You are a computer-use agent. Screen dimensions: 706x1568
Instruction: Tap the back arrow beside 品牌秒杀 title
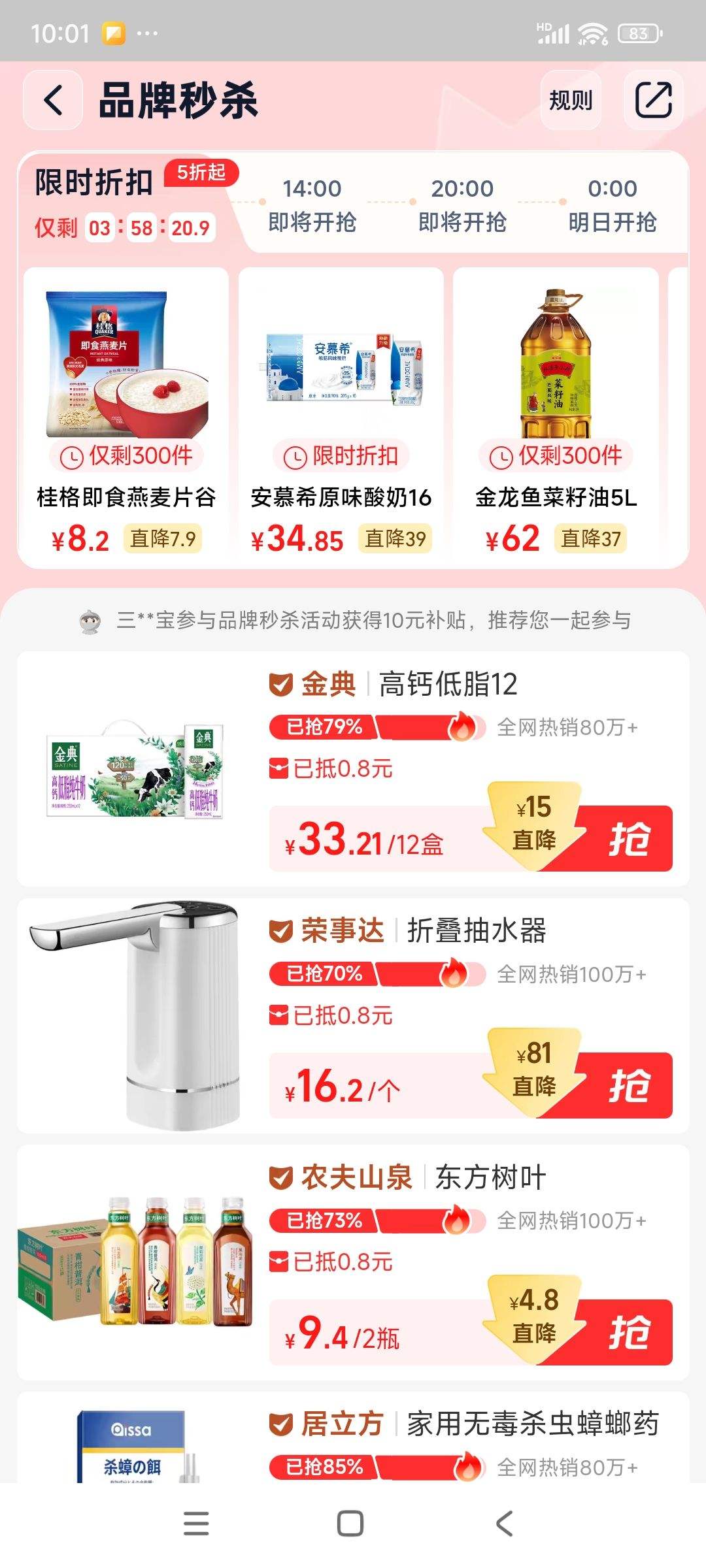coord(52,100)
